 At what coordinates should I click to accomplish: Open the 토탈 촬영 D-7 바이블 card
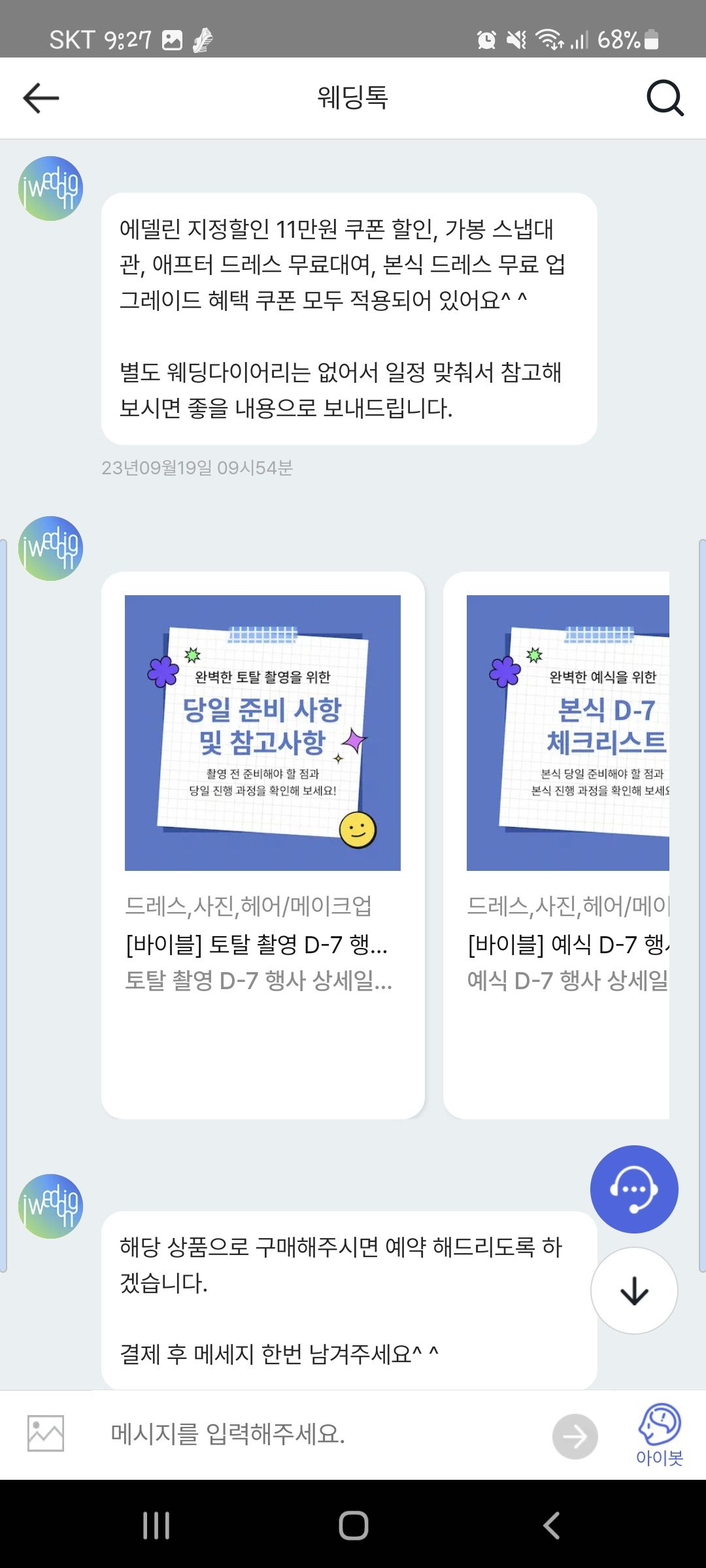pyautogui.click(x=263, y=844)
